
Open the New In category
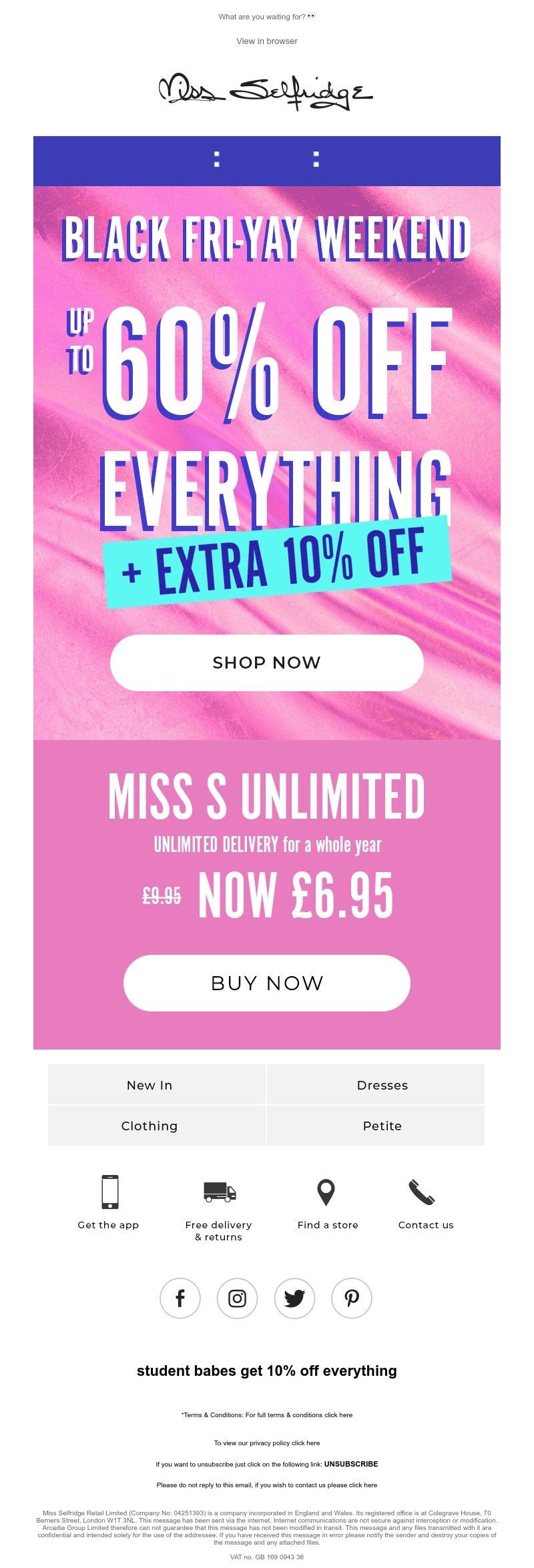[x=150, y=1086]
